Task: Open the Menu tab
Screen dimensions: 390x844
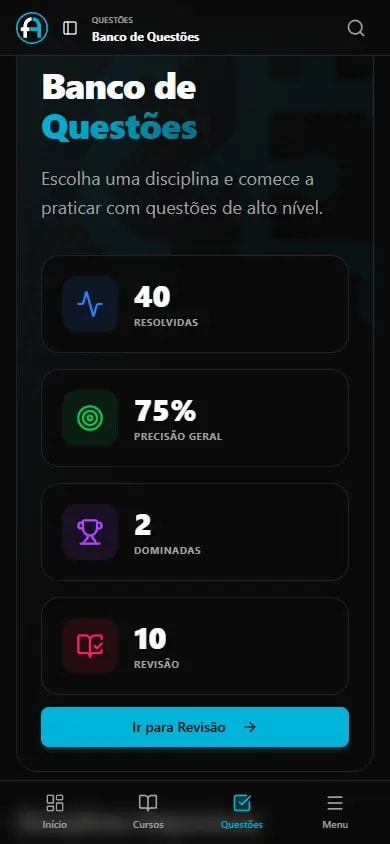Action: (335, 811)
